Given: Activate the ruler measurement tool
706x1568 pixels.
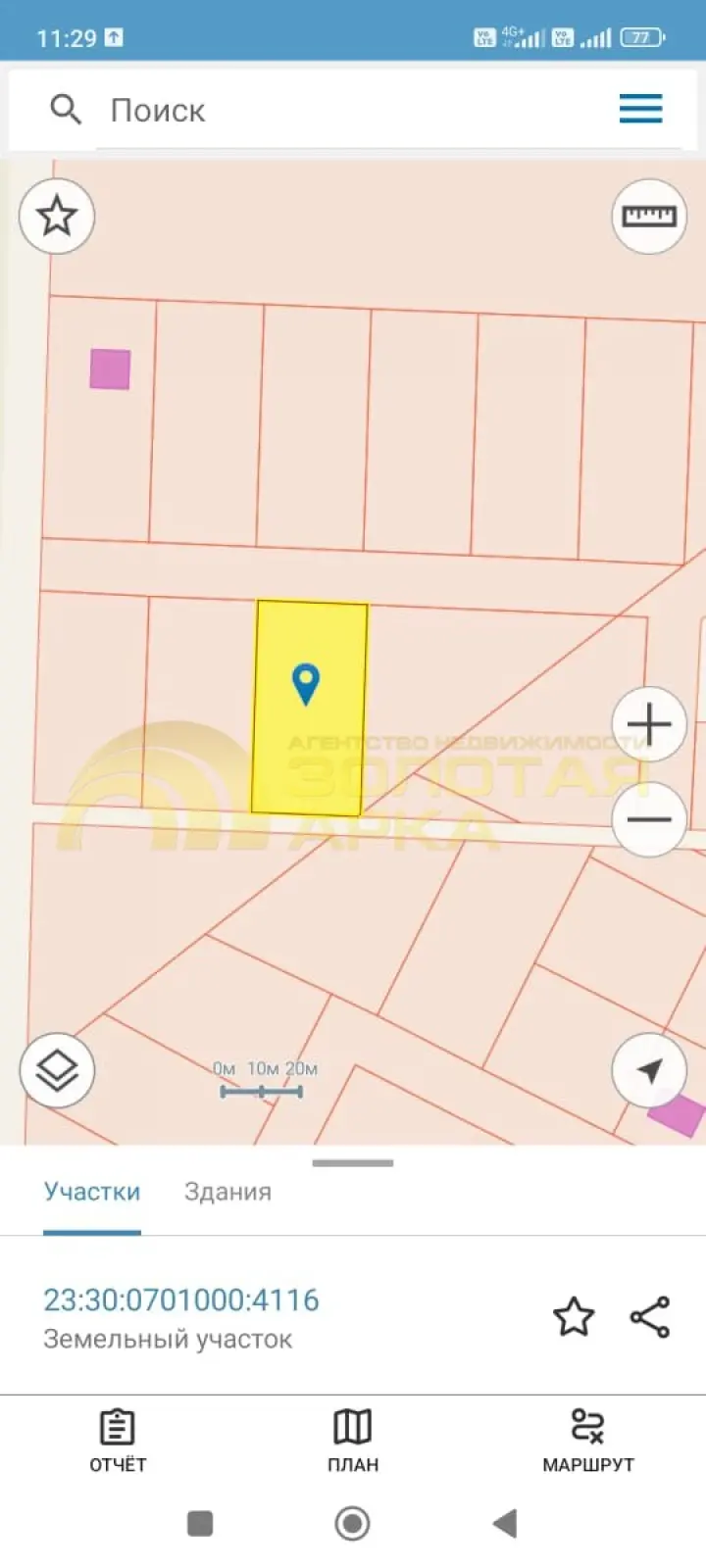Looking at the screenshot, I should (x=649, y=216).
